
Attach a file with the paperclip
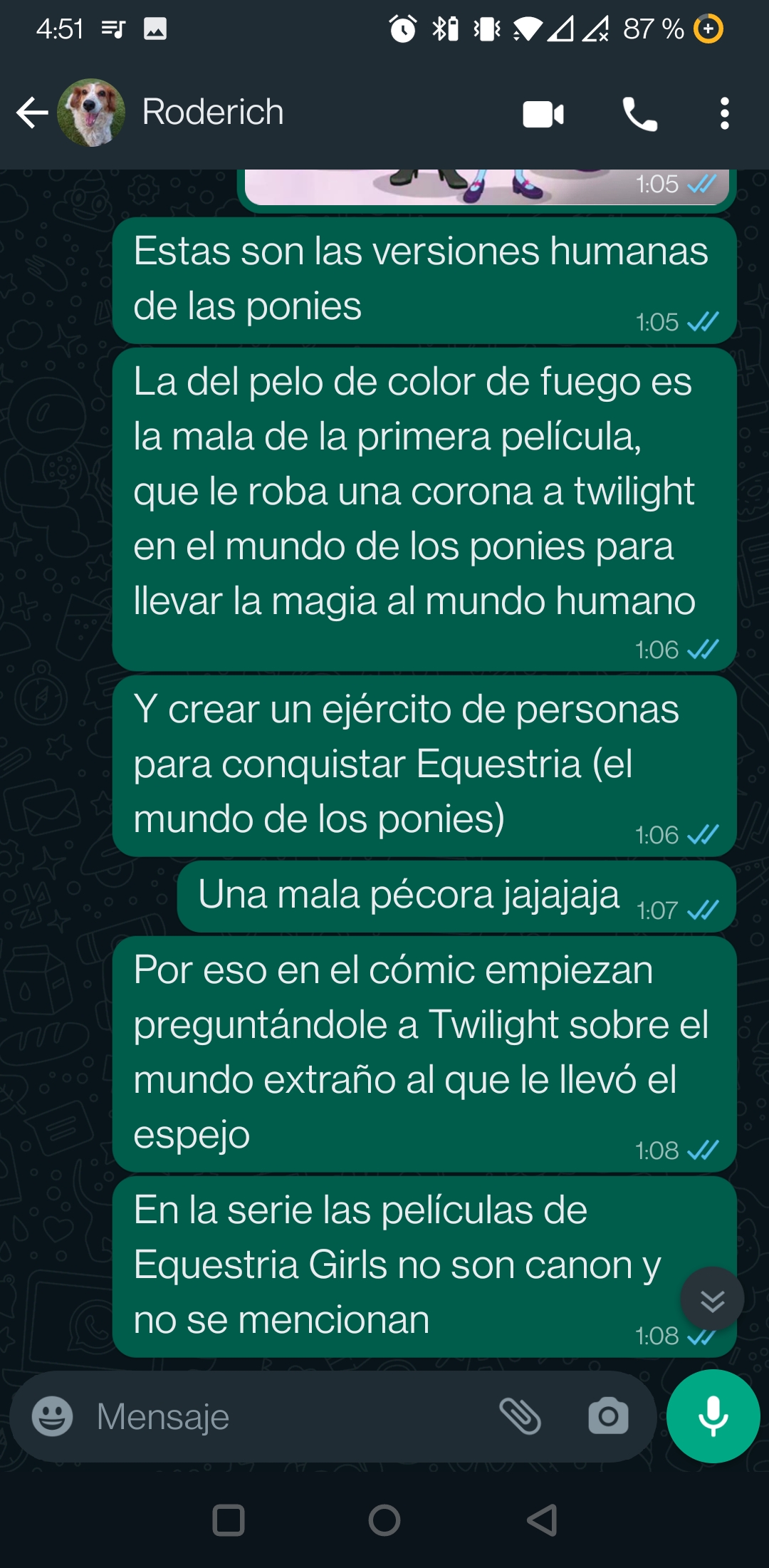(x=520, y=1416)
